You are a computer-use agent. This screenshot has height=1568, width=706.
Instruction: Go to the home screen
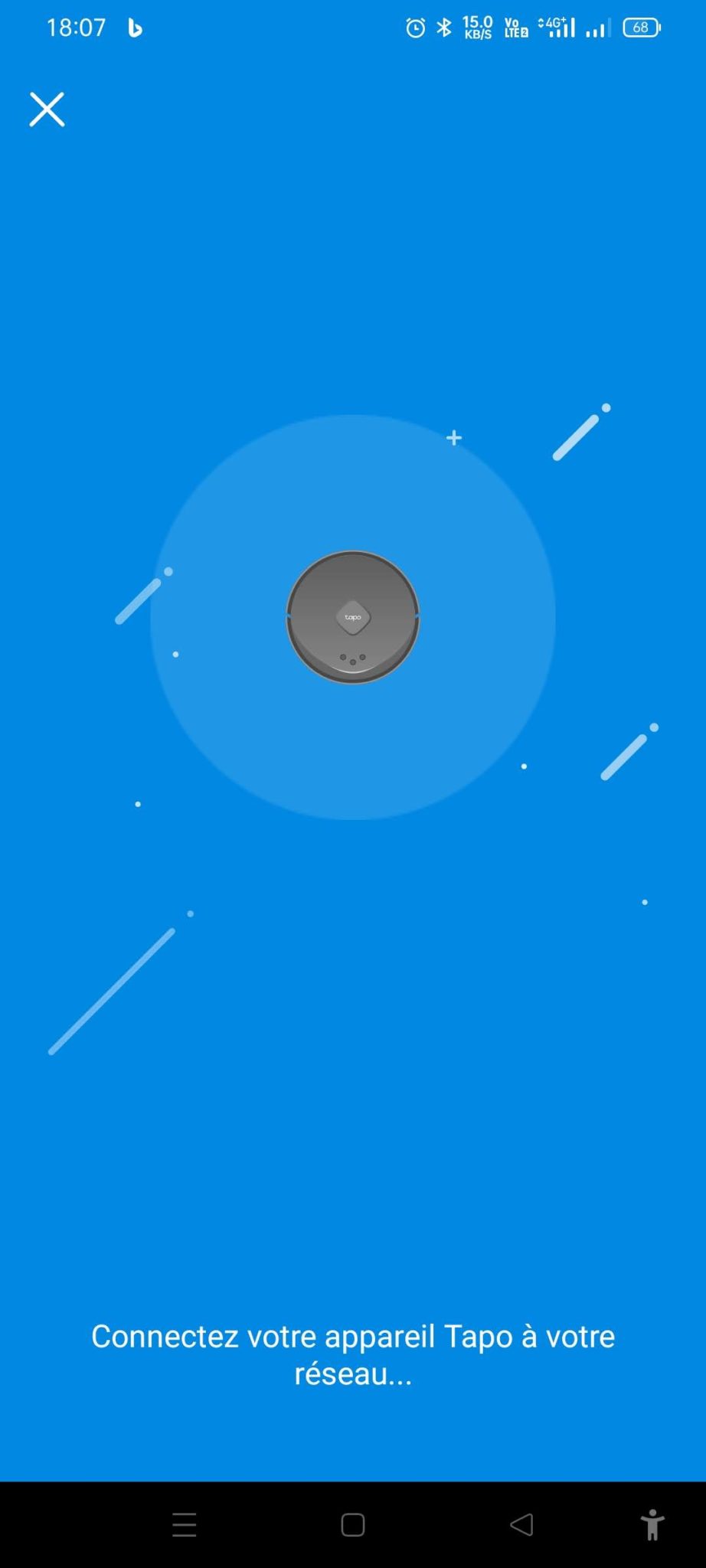click(x=353, y=1524)
